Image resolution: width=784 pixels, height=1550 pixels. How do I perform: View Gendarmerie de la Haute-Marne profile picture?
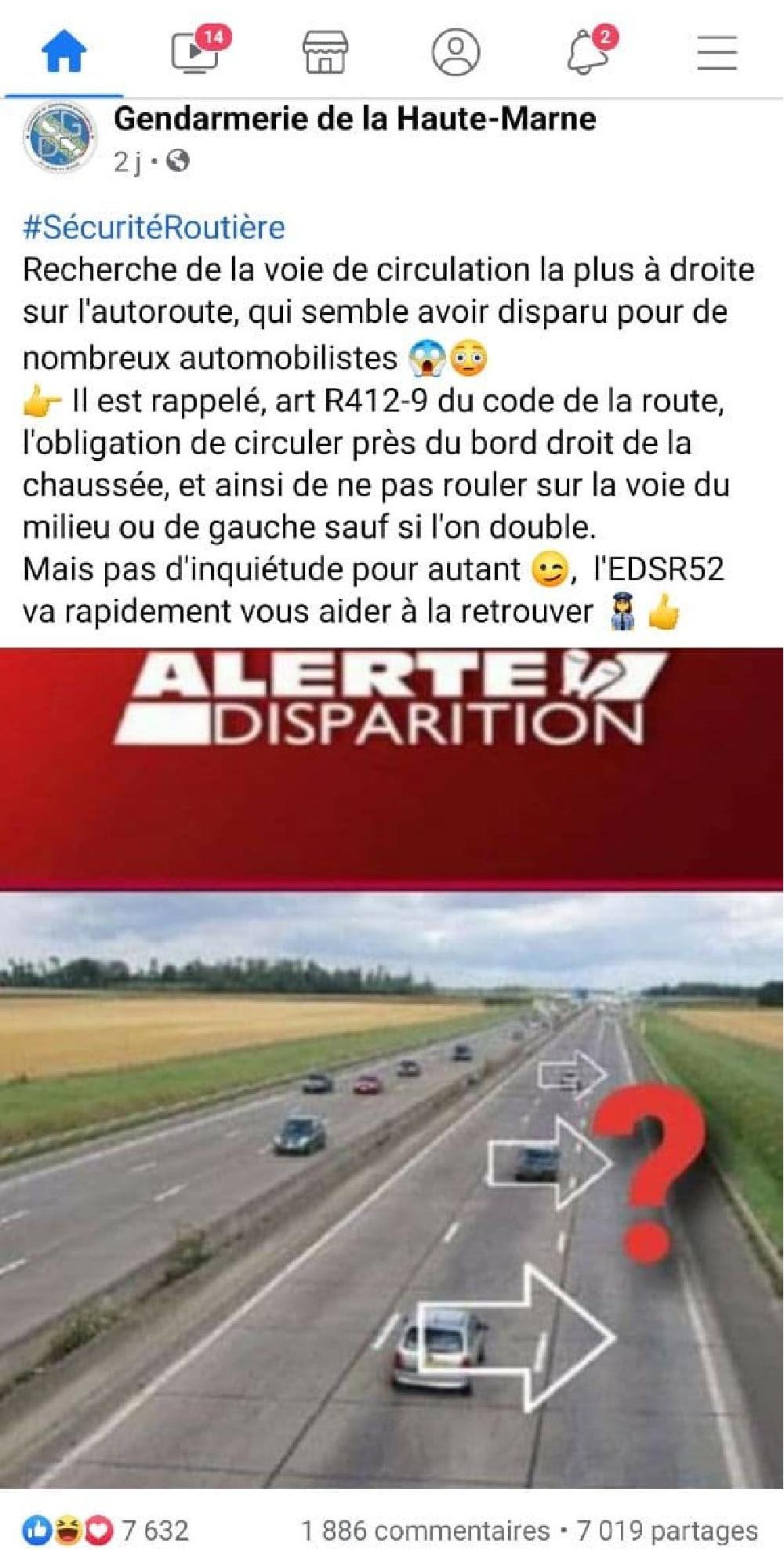click(x=60, y=138)
